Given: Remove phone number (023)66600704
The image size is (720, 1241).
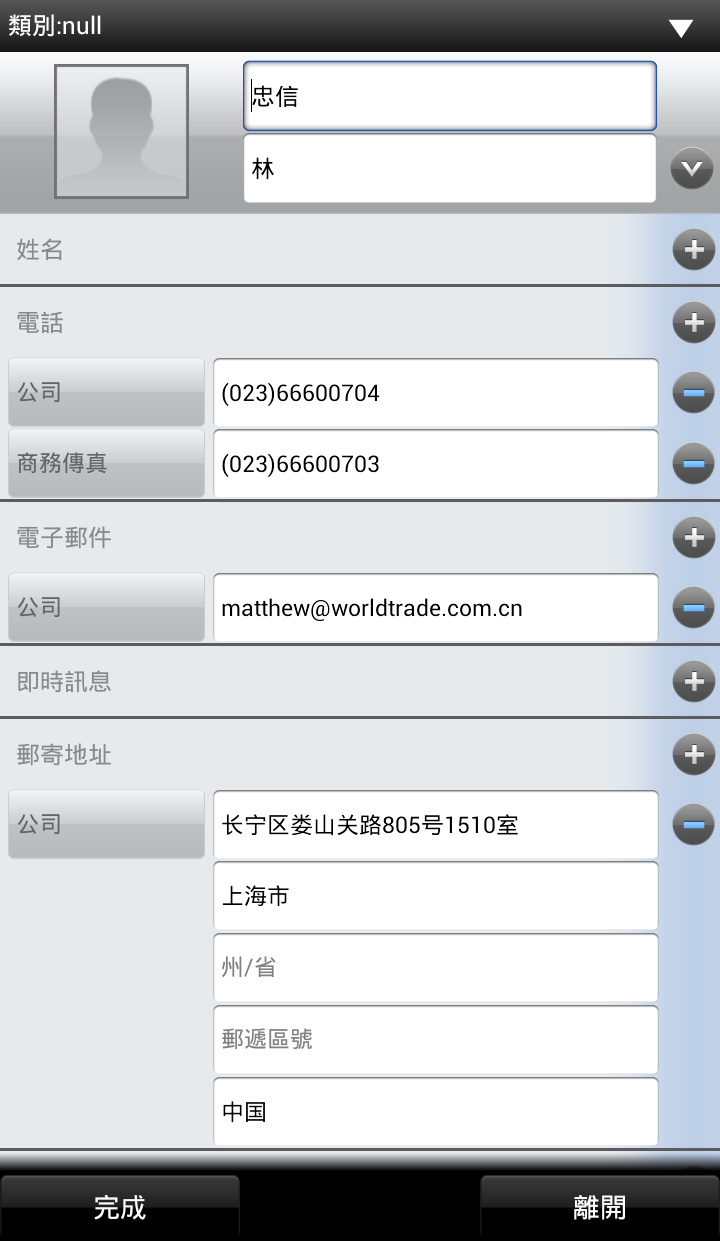Looking at the screenshot, I should click(693, 392).
